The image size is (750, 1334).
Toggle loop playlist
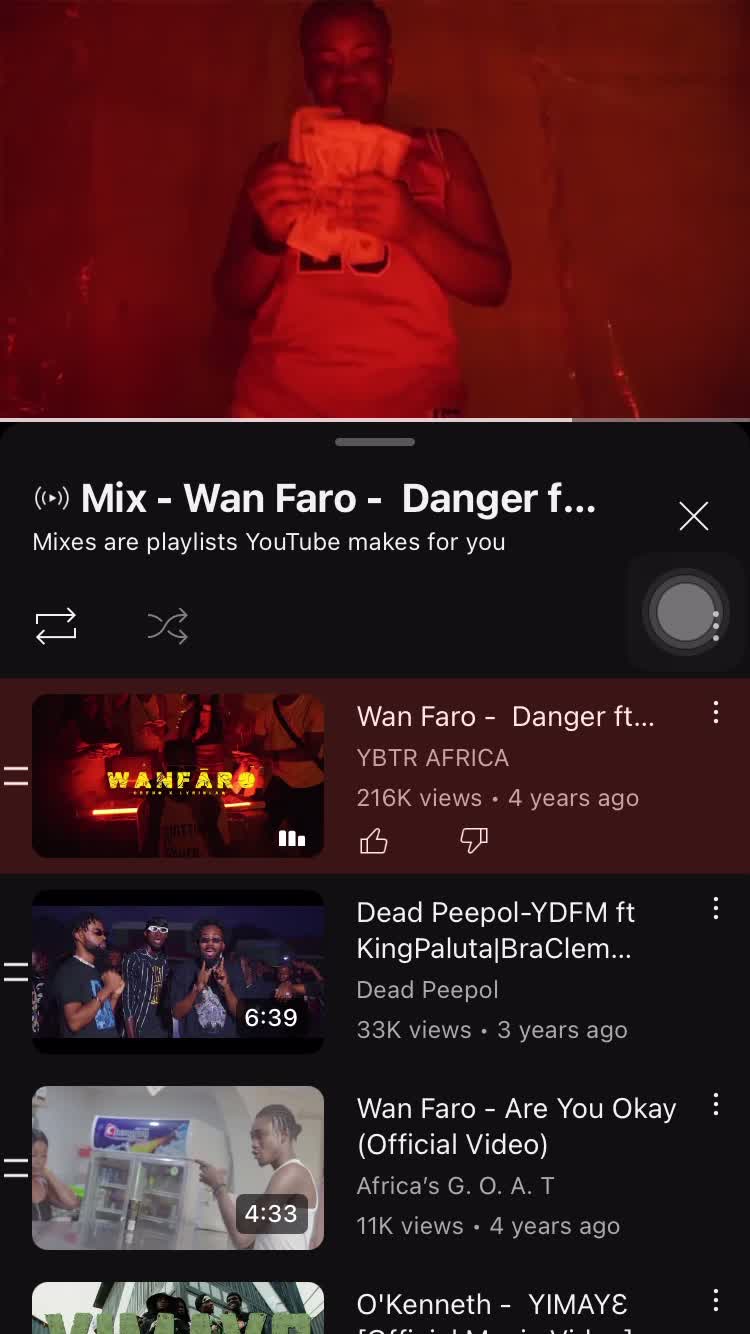tap(56, 626)
